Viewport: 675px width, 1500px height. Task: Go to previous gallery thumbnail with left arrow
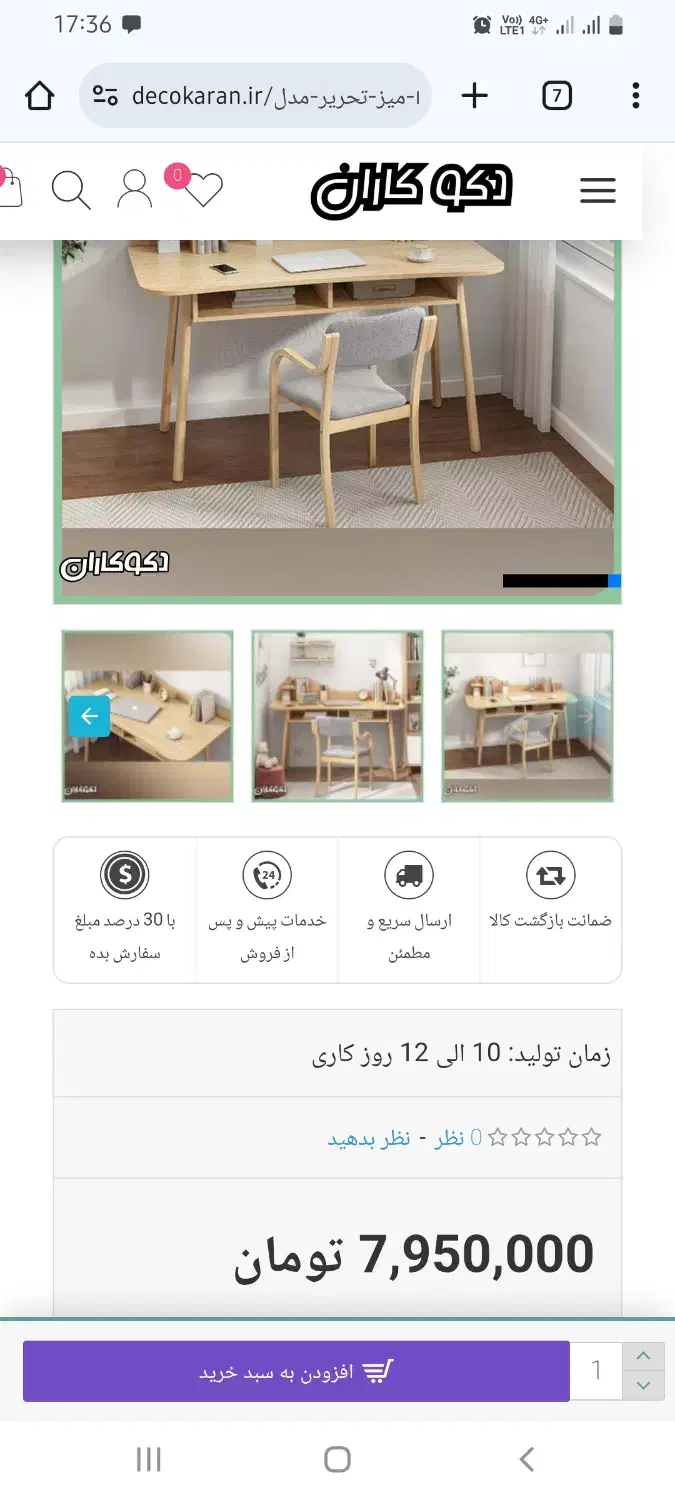tap(89, 716)
